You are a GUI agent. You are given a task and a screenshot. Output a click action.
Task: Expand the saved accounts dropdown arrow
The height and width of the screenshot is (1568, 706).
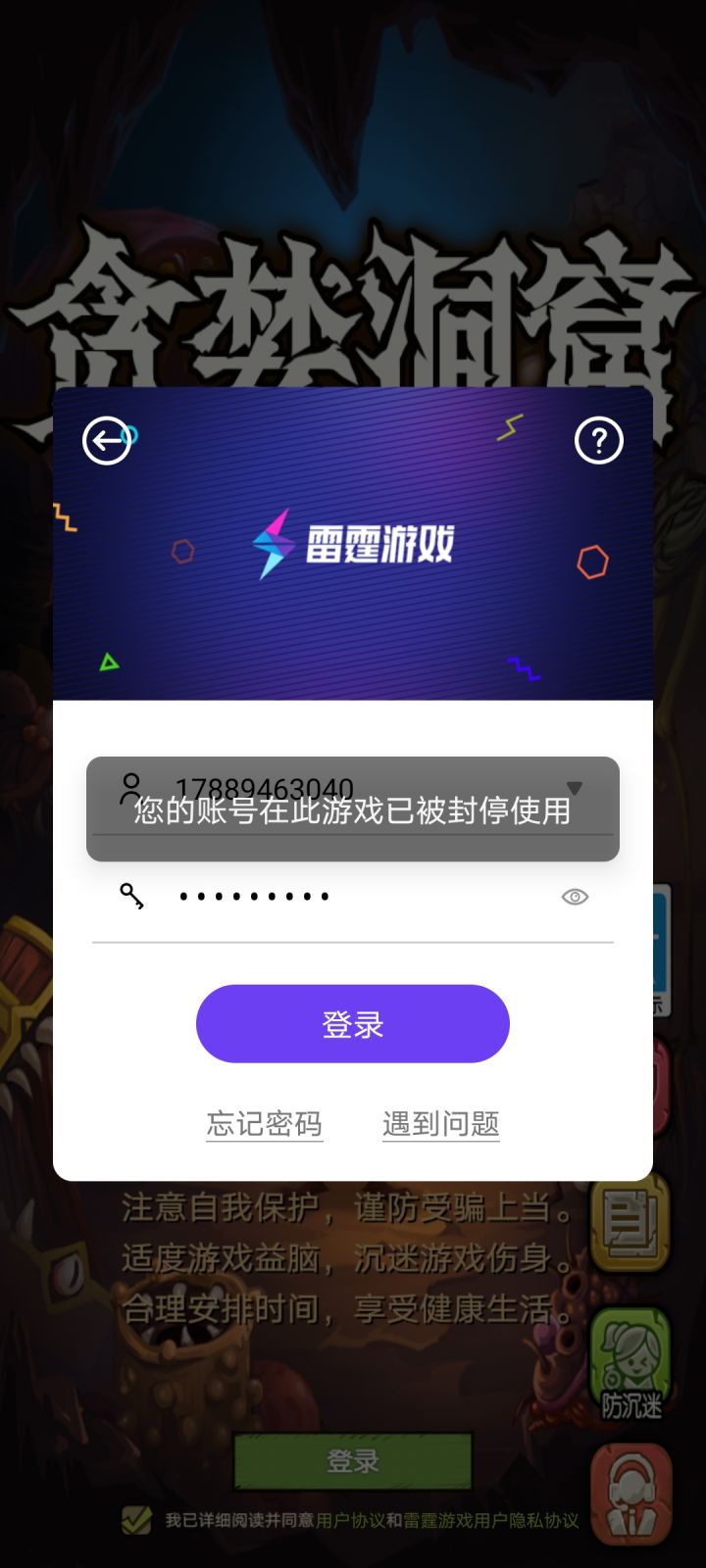point(574,787)
